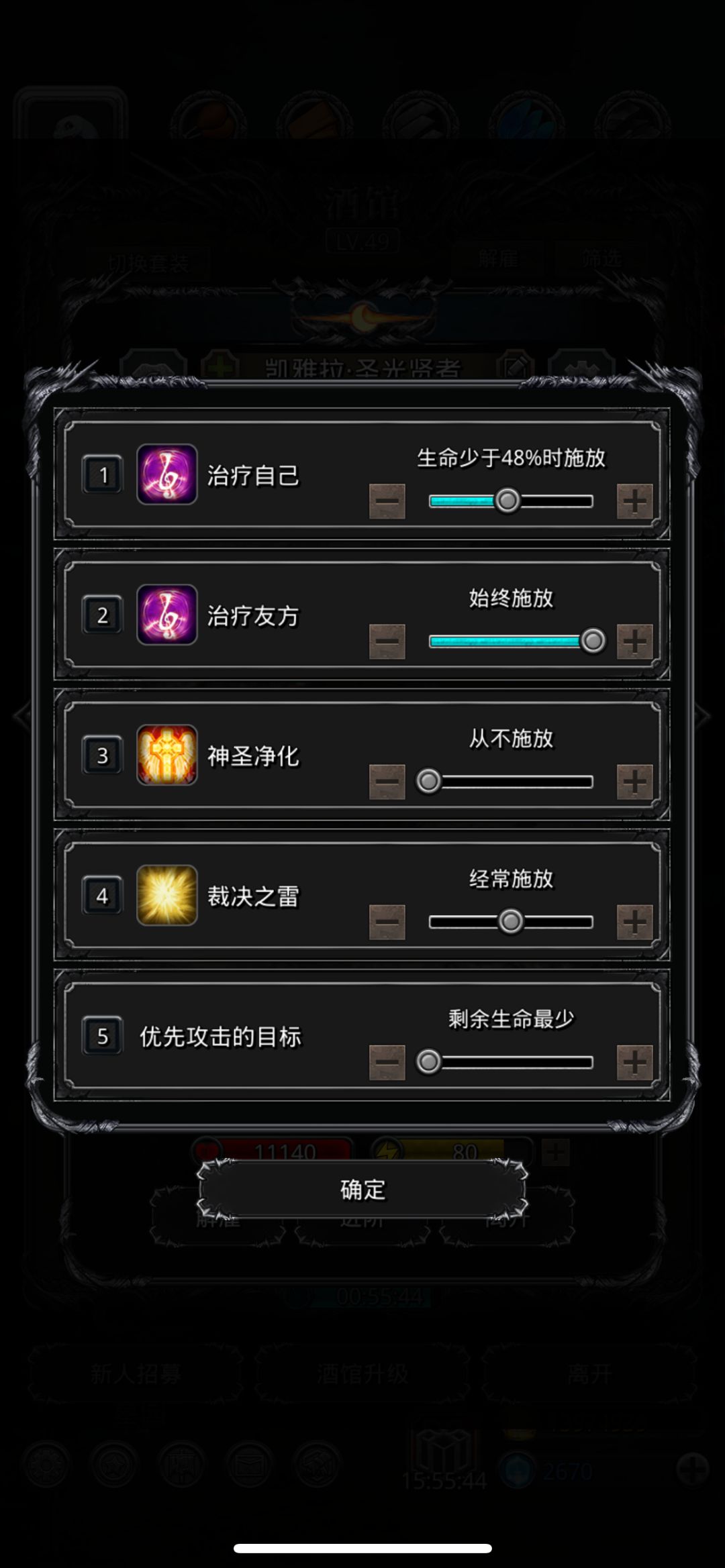
Task: Click the 神圣净化 skill icon
Action: tap(166, 754)
